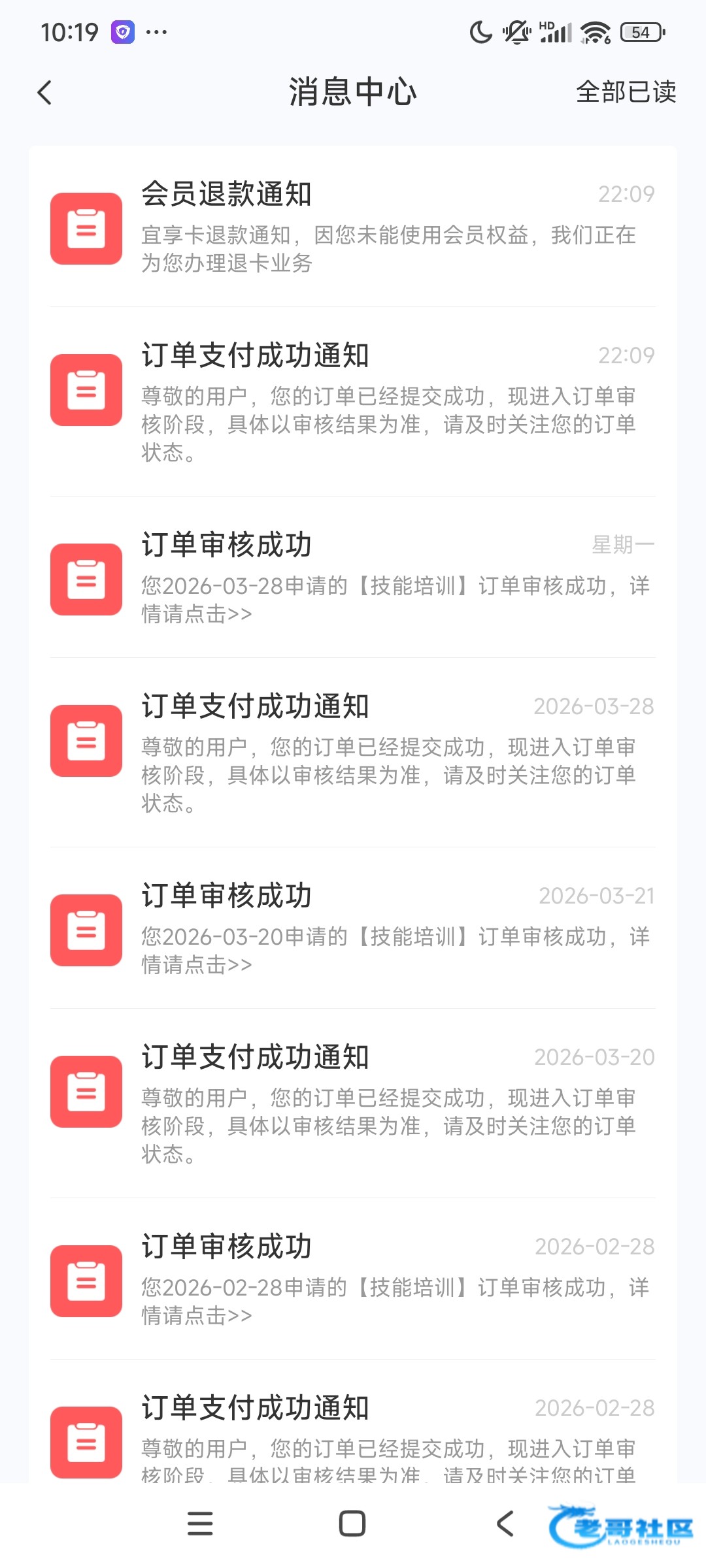706x1568 pixels.
Task: Tap the system home button
Action: 352,1524
